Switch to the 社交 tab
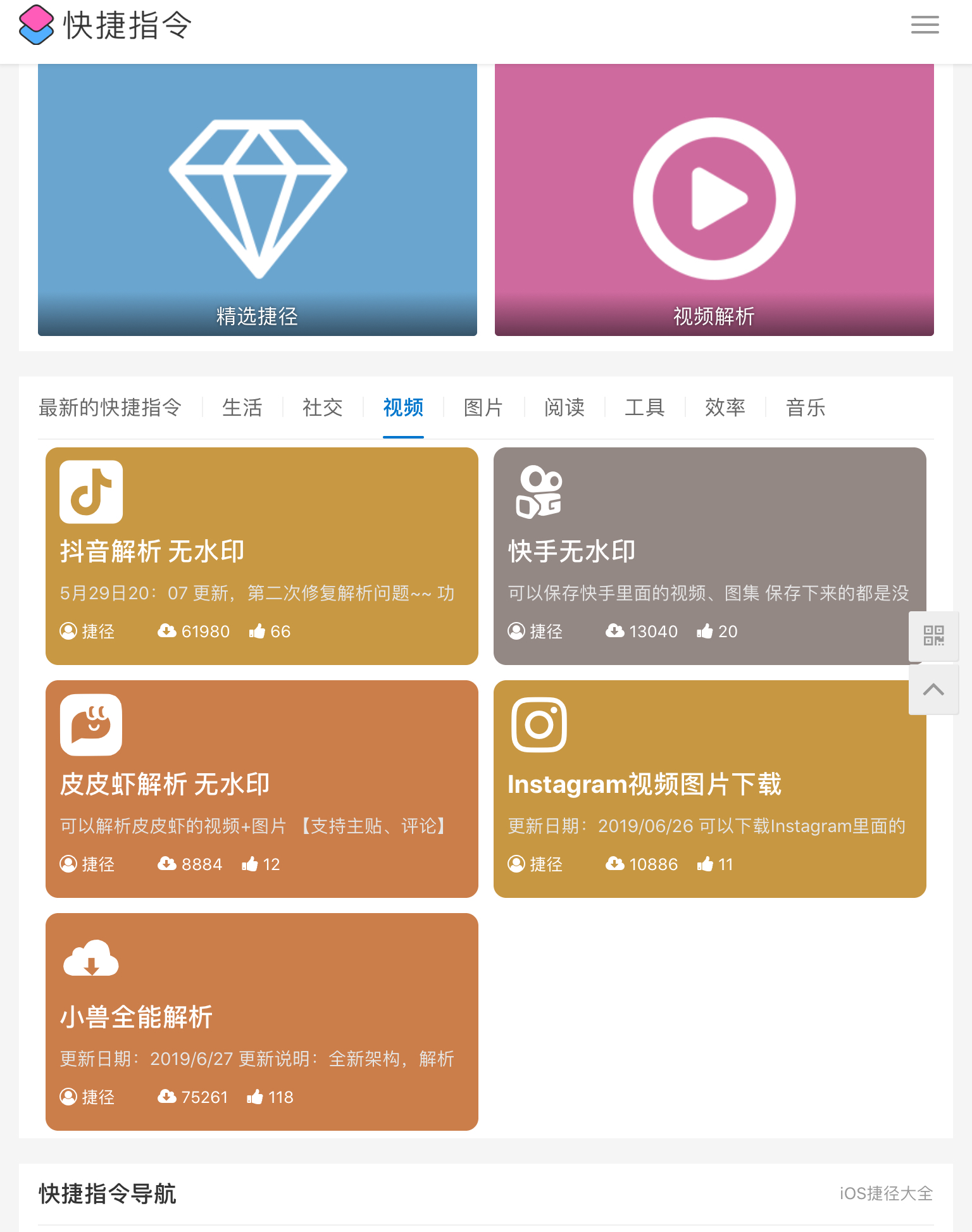 (323, 408)
